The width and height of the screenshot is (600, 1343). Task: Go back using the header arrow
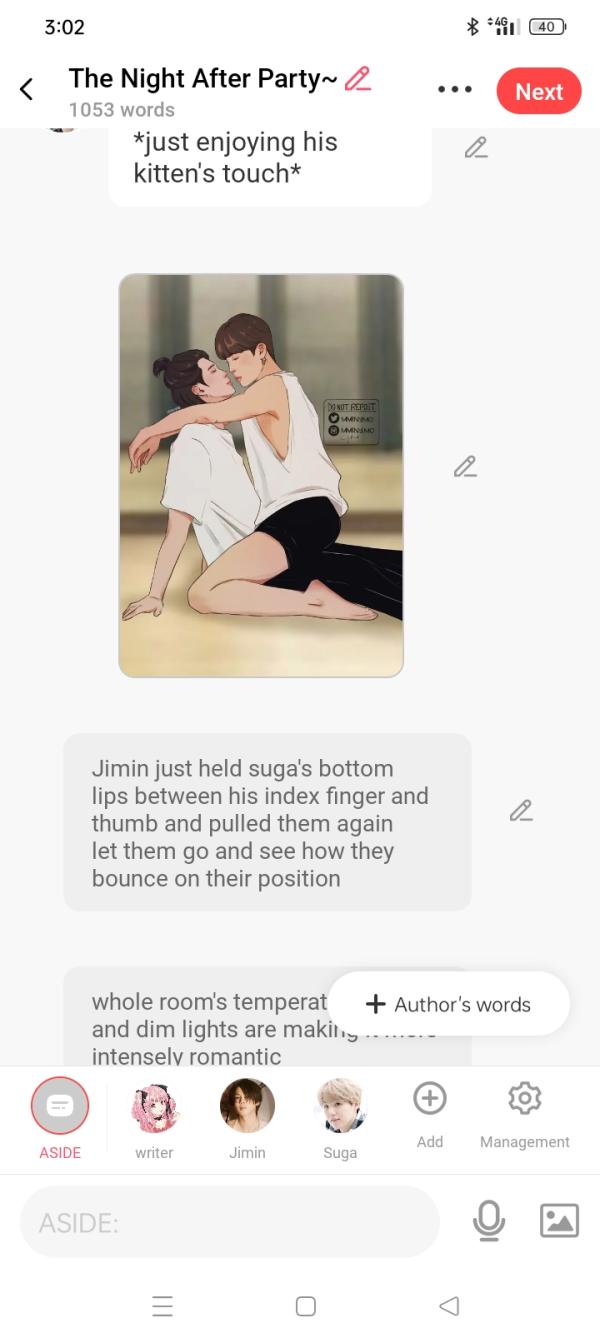point(27,90)
